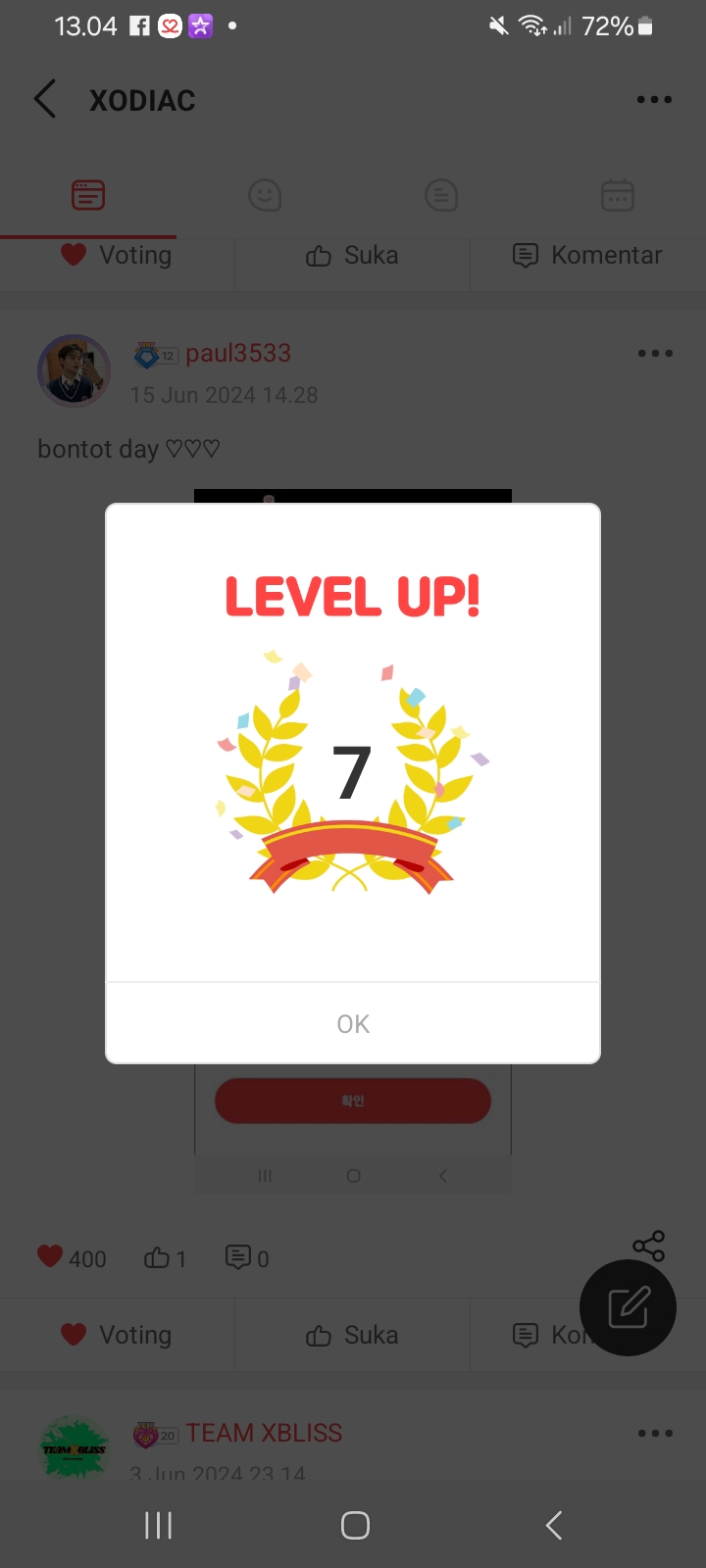Open paul3533's profile picture
706x1568 pixels.
[74, 370]
